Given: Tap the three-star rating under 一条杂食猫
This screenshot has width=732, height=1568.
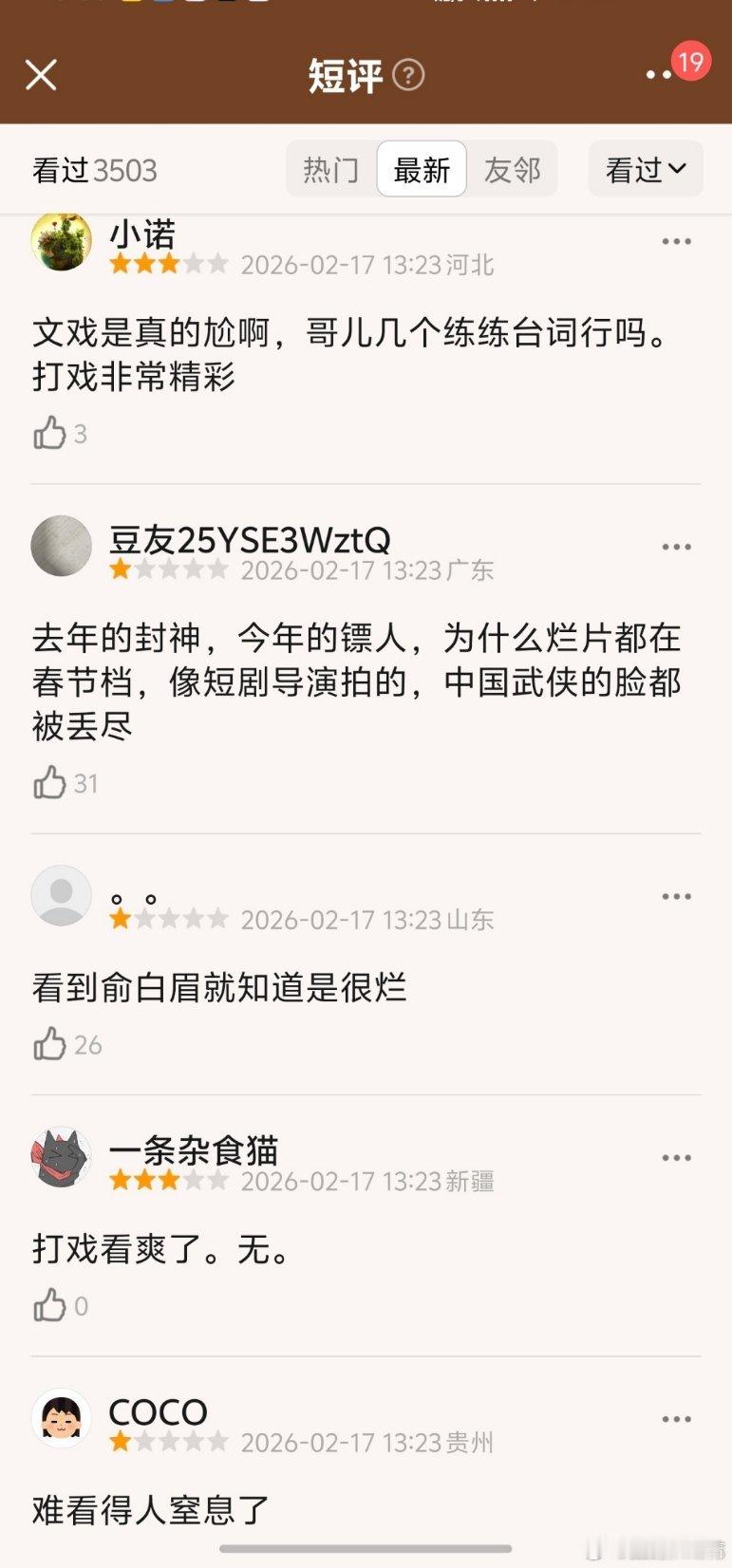Looking at the screenshot, I should [x=168, y=1181].
